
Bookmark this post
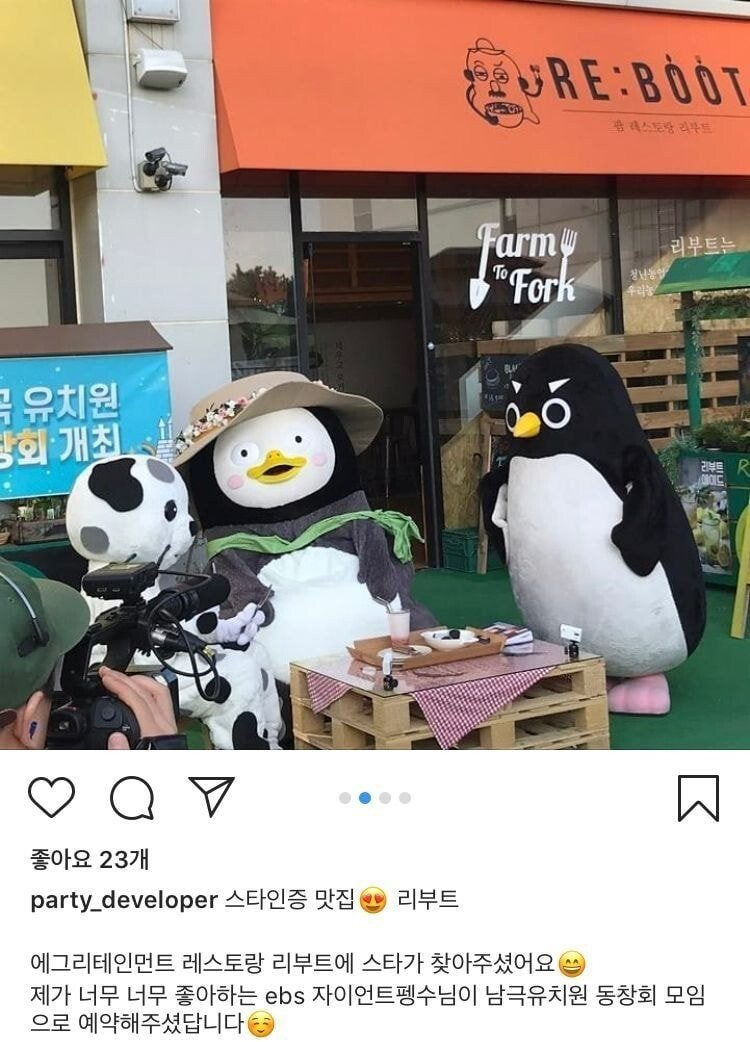(x=698, y=798)
